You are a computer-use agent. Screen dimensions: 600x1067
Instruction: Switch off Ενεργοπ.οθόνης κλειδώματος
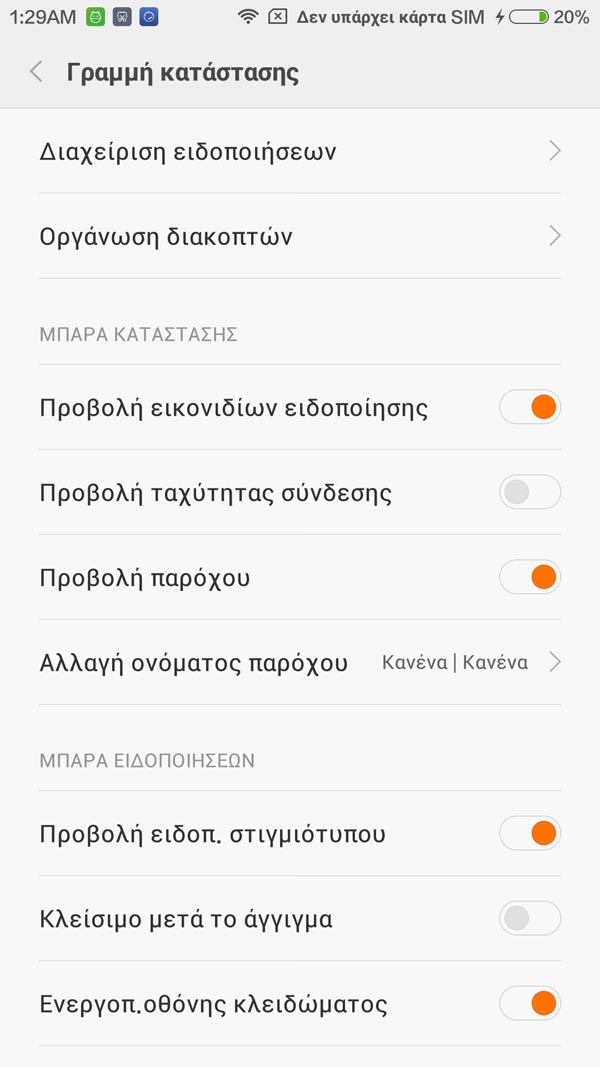click(530, 1003)
